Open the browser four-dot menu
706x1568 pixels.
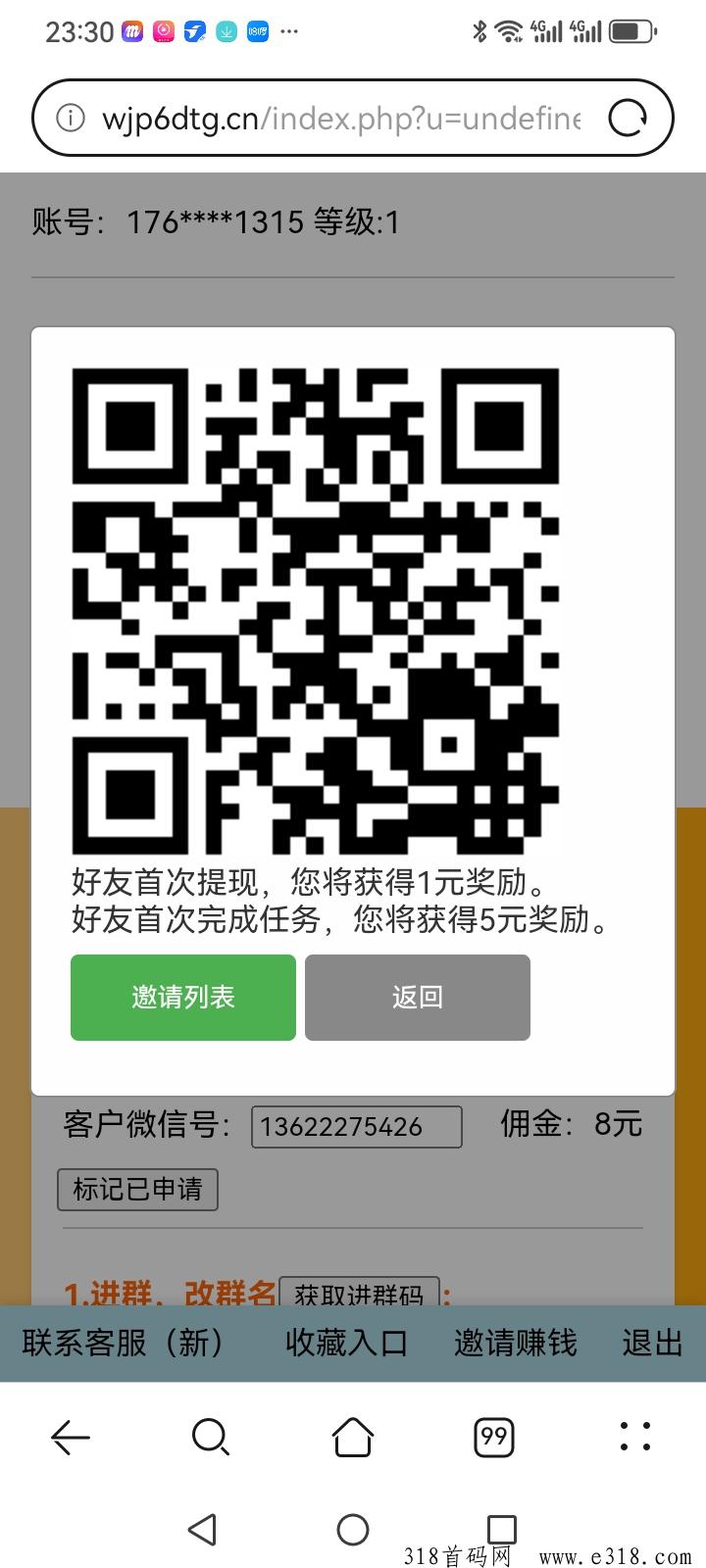(635, 1437)
